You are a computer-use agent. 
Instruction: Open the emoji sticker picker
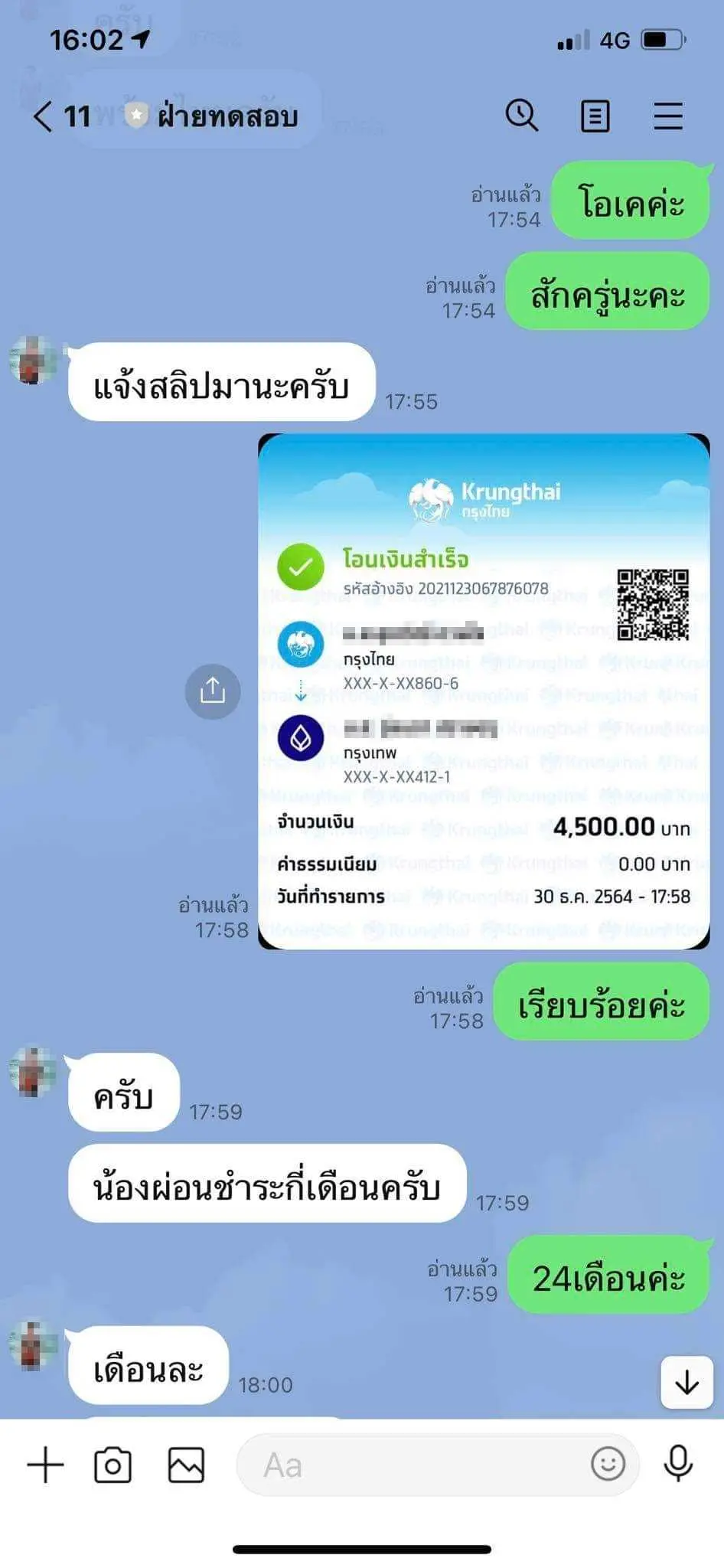[608, 1464]
